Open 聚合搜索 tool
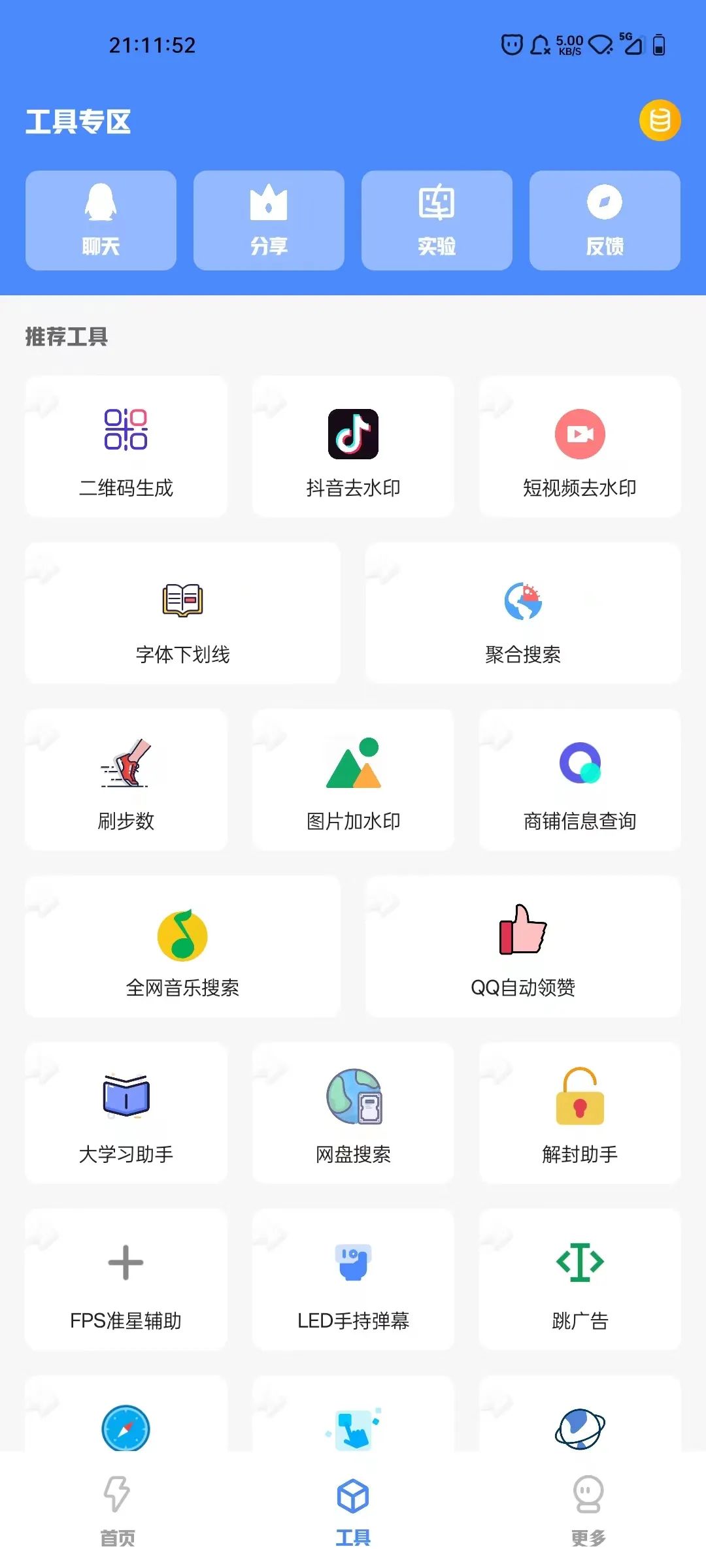The width and height of the screenshot is (706, 1568). 523,613
